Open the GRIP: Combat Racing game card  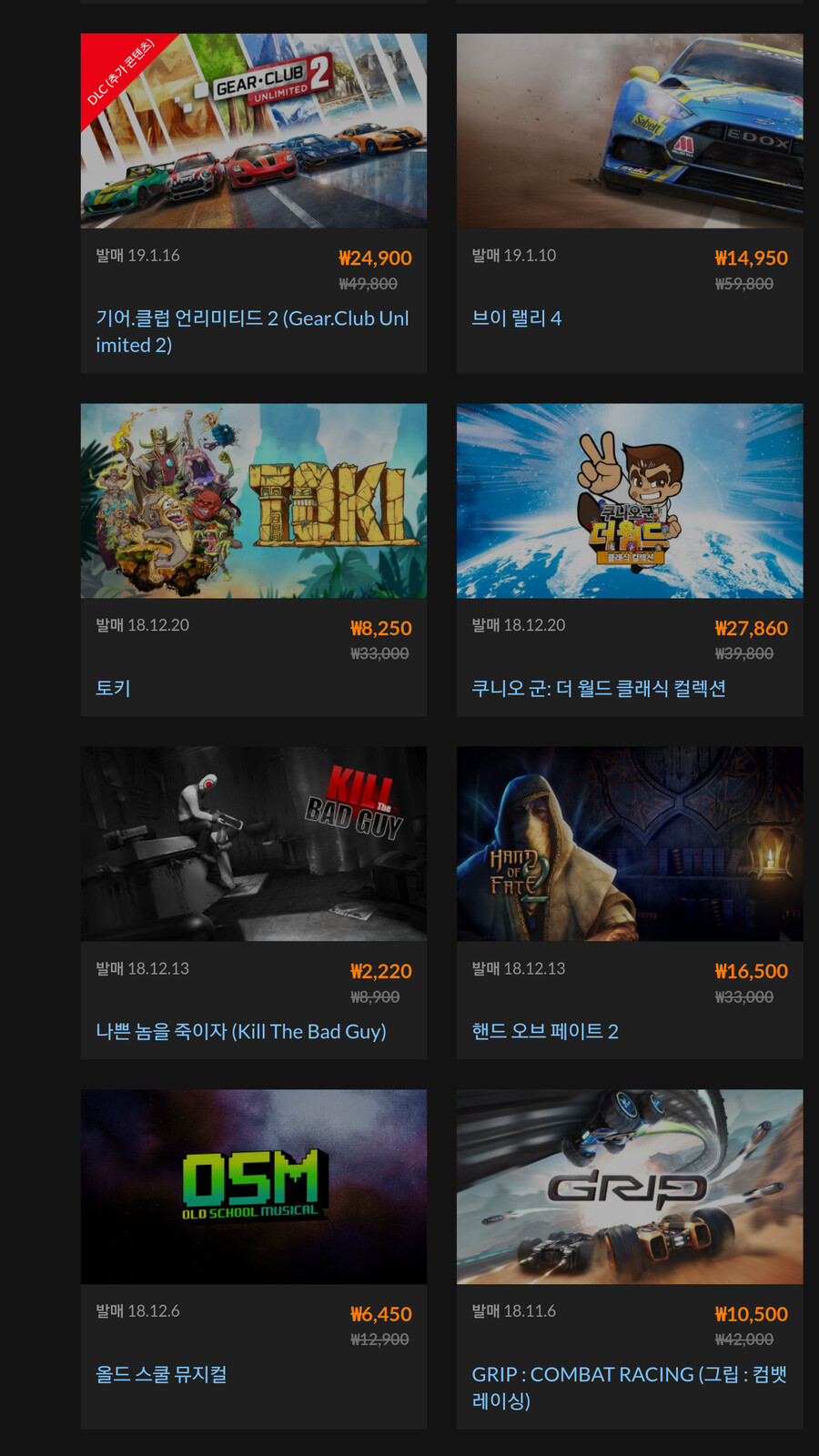pos(629,1256)
